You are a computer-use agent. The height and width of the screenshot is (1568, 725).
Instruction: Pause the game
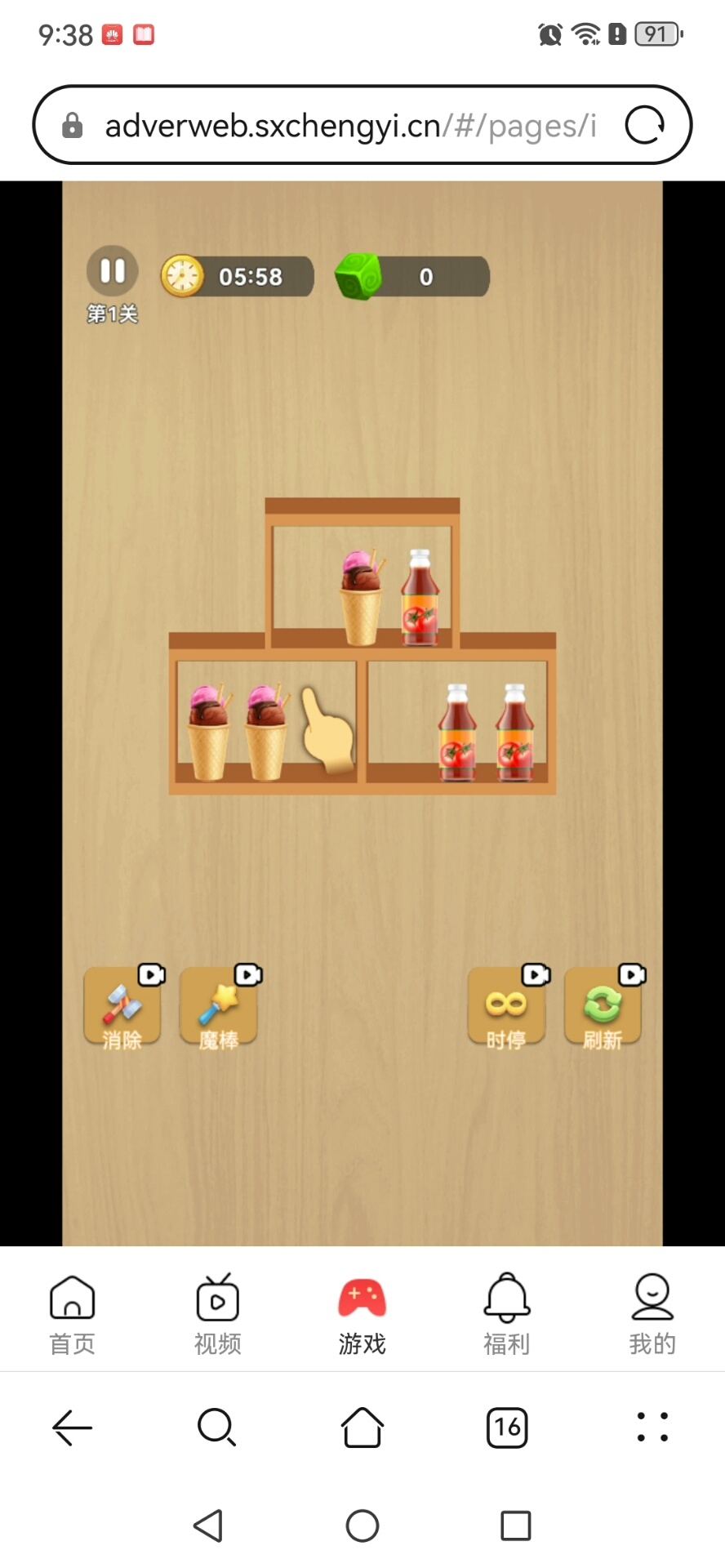click(x=113, y=271)
